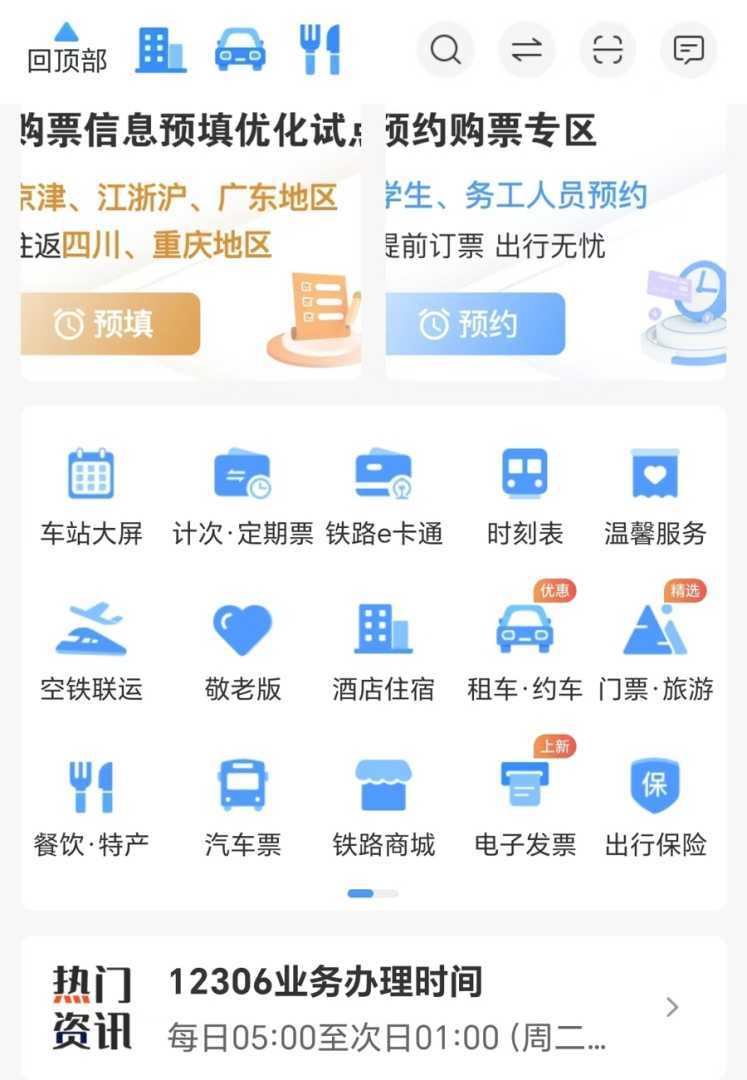Open the search magnifier icon
The width and height of the screenshot is (747, 1080).
tap(445, 49)
